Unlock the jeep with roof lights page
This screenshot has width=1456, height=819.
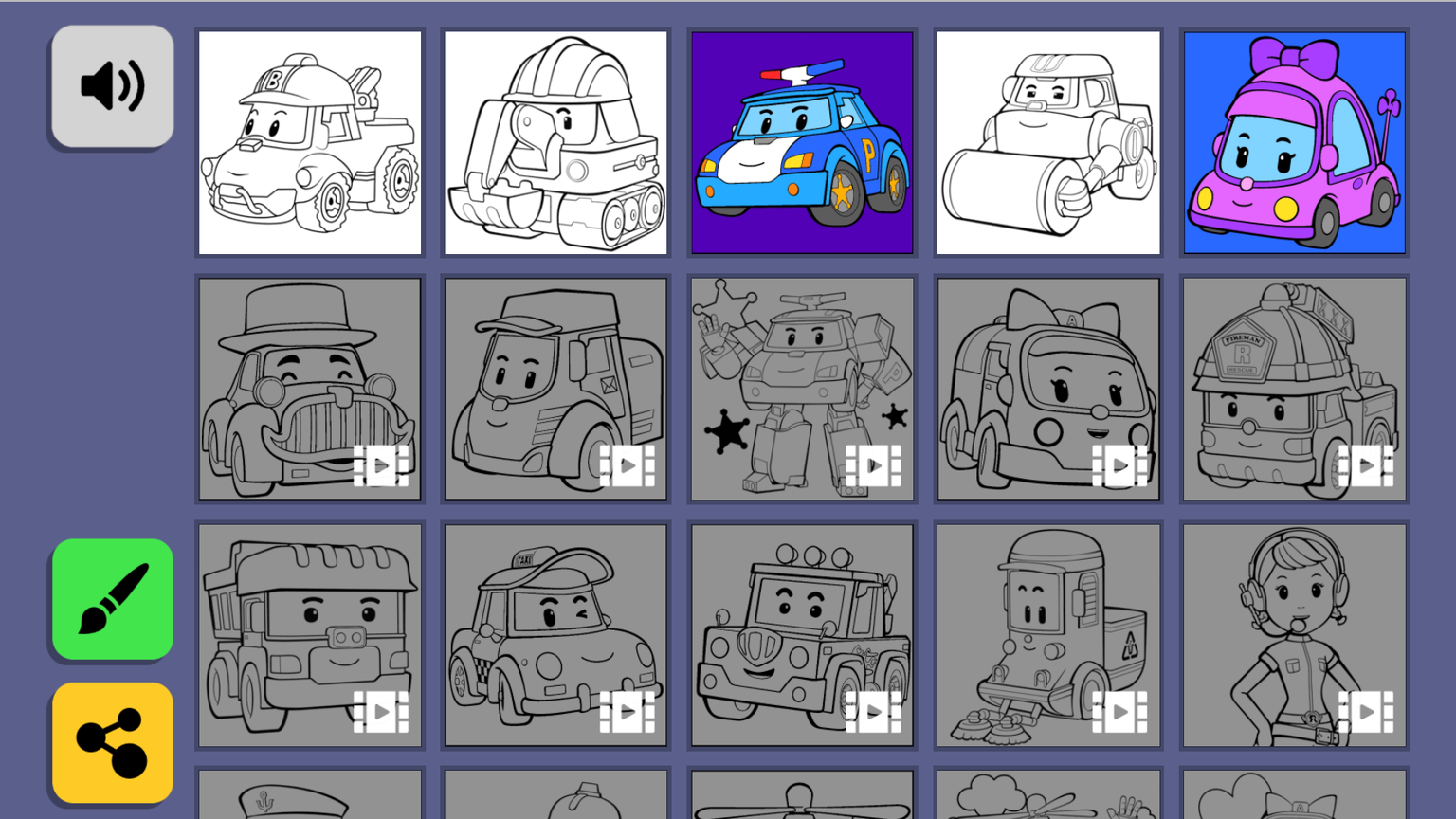click(802, 635)
